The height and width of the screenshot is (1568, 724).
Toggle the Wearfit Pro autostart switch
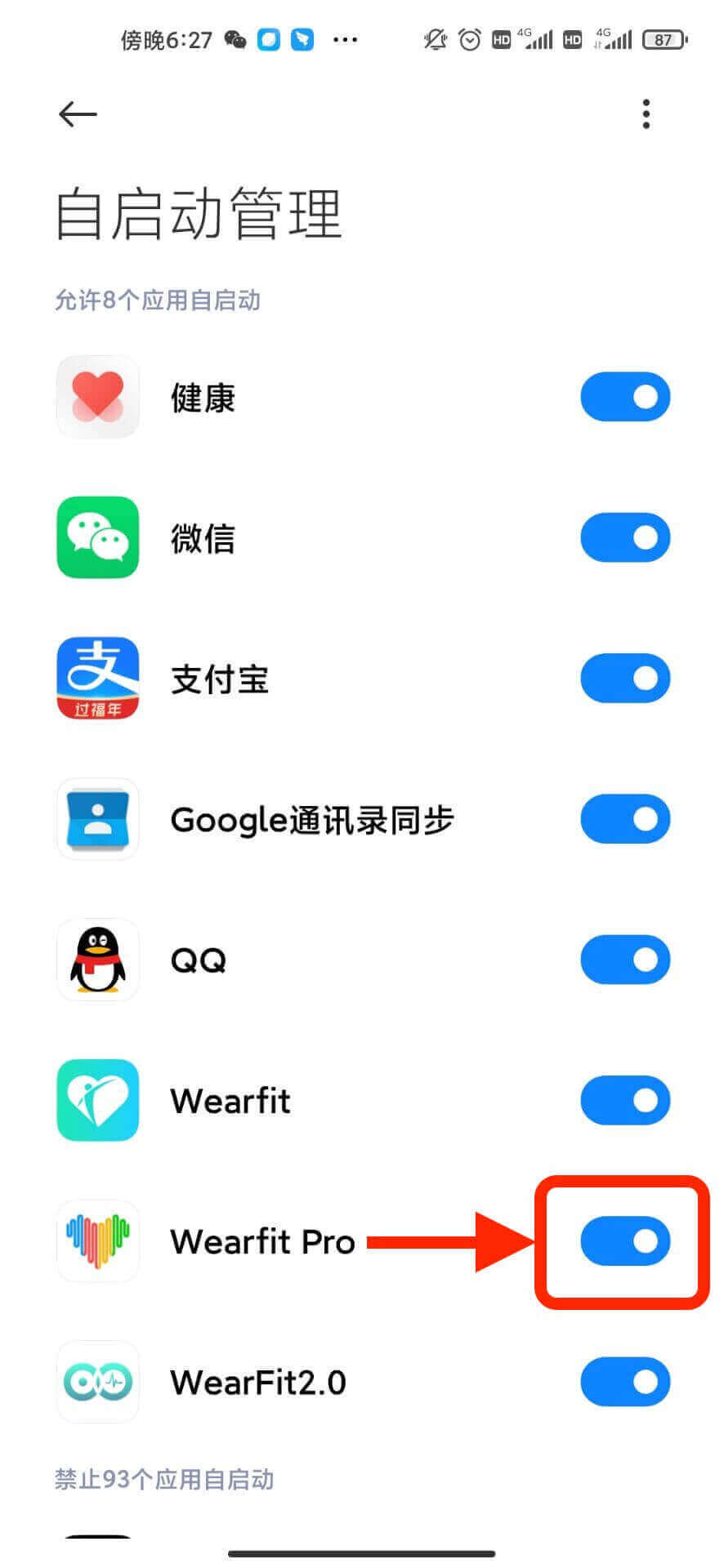coord(625,1241)
